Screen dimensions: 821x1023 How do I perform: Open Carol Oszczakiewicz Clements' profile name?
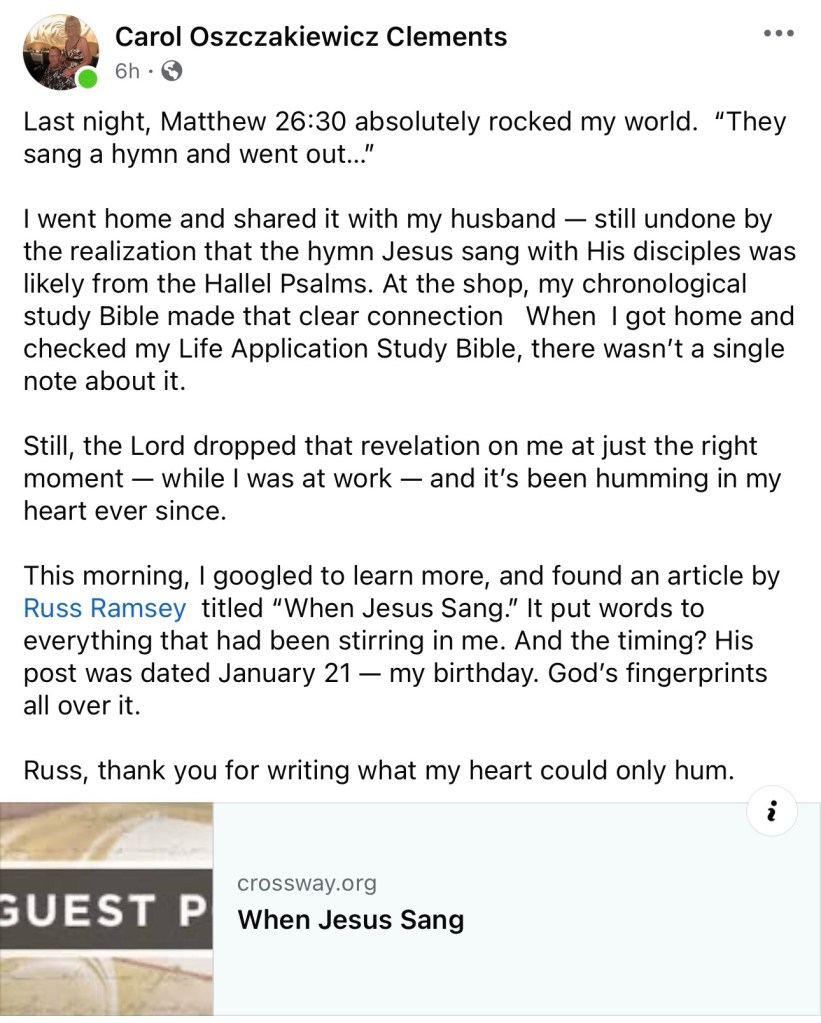311,37
